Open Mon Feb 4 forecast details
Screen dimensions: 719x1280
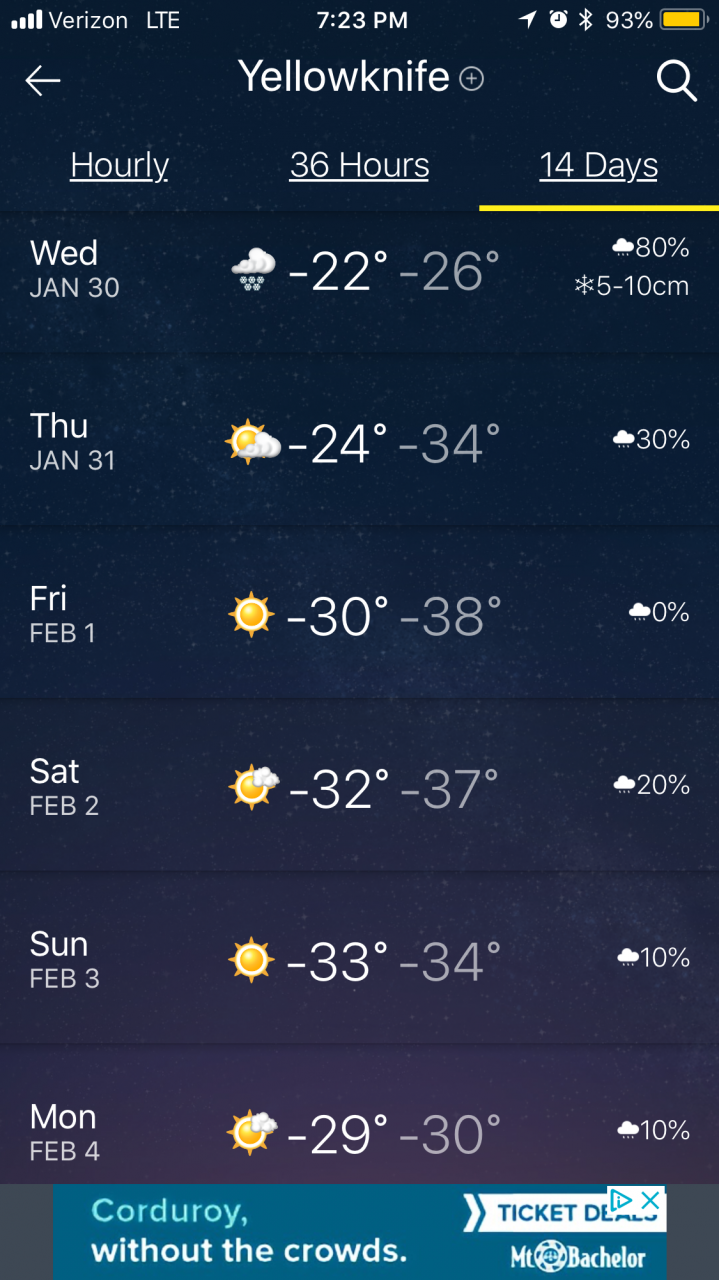click(359, 1133)
